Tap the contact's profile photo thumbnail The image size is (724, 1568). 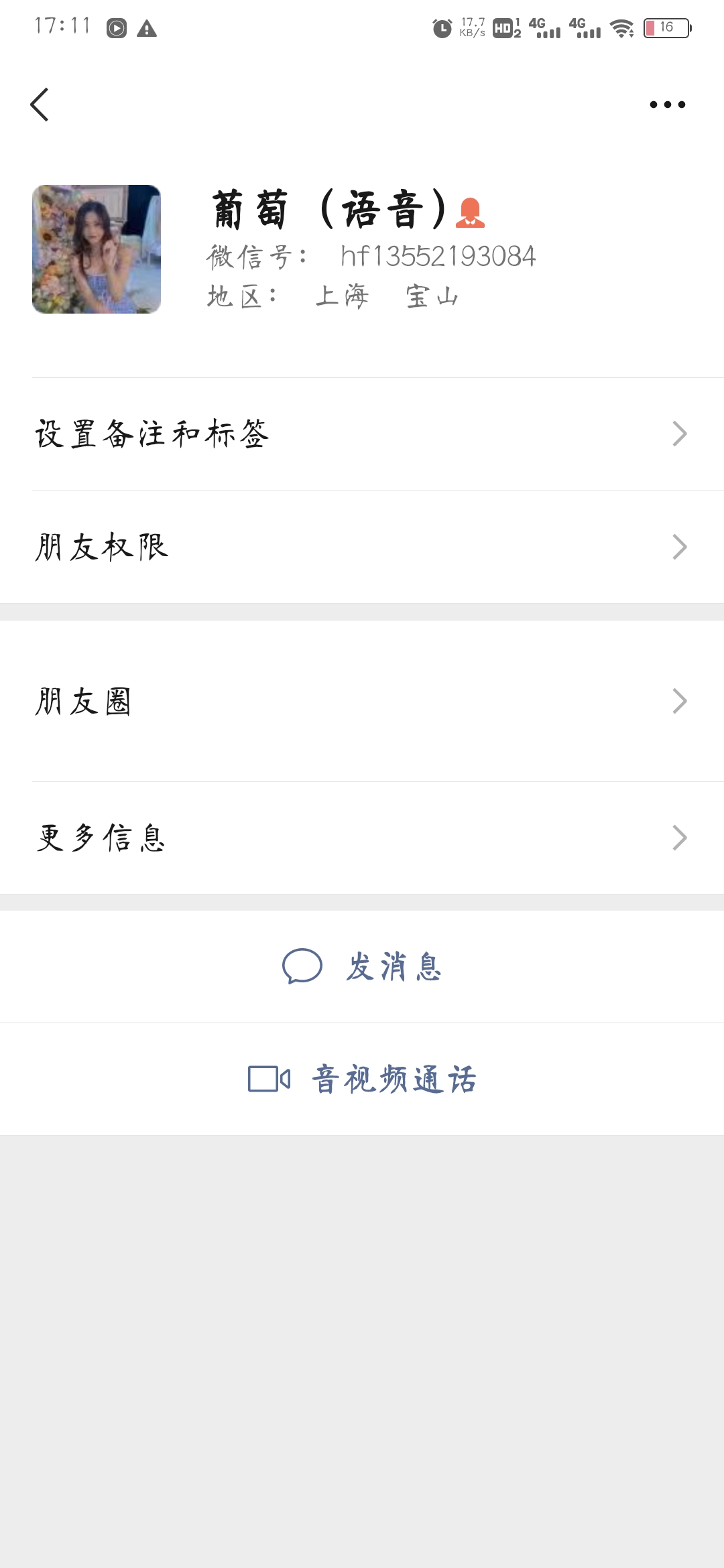click(96, 248)
